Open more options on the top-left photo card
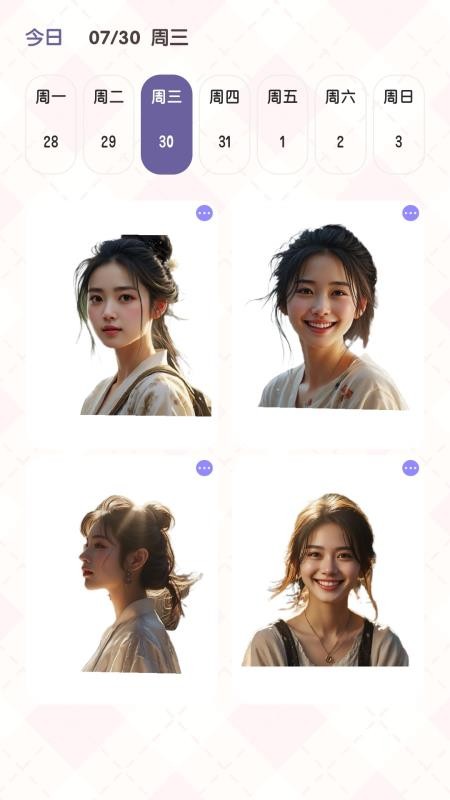450x800 pixels. click(x=204, y=213)
